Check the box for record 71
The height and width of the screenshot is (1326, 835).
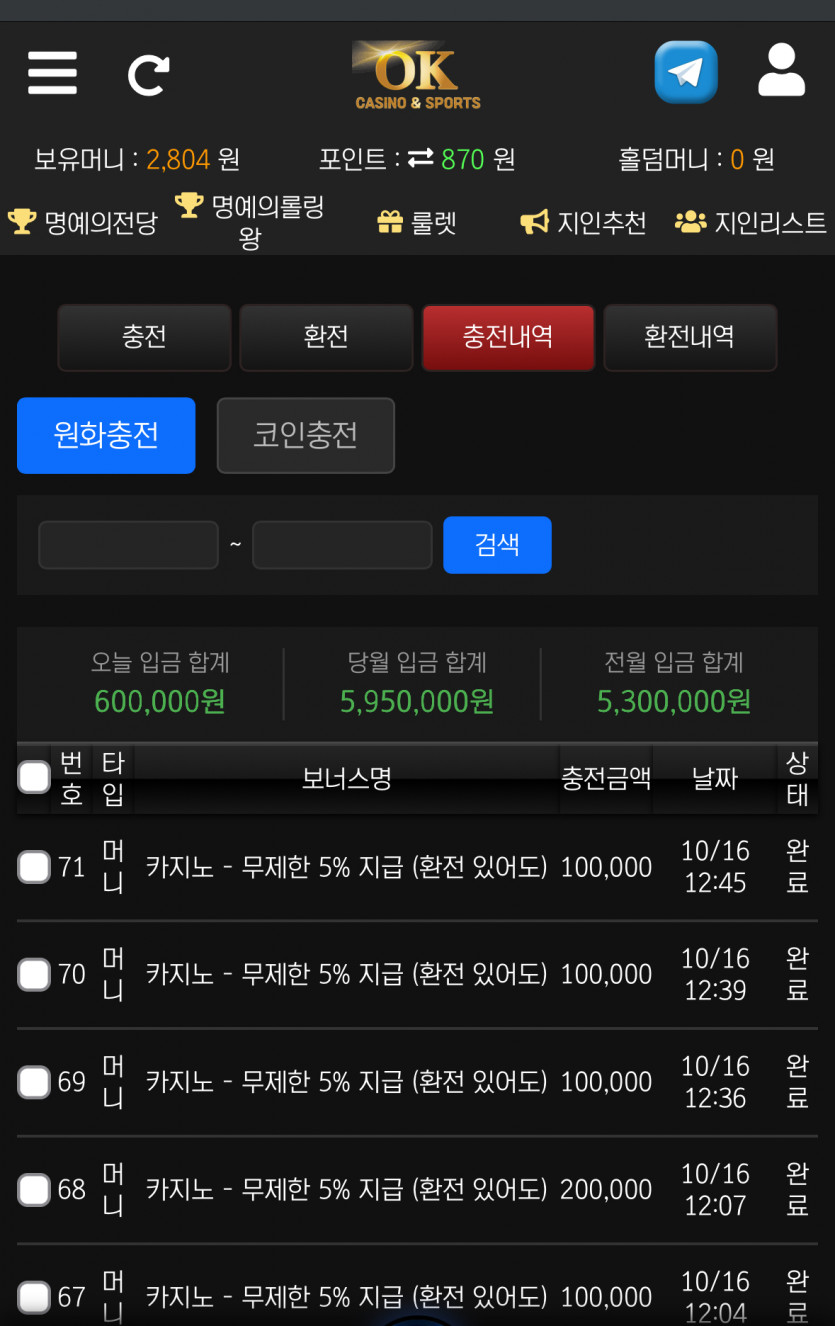(34, 867)
